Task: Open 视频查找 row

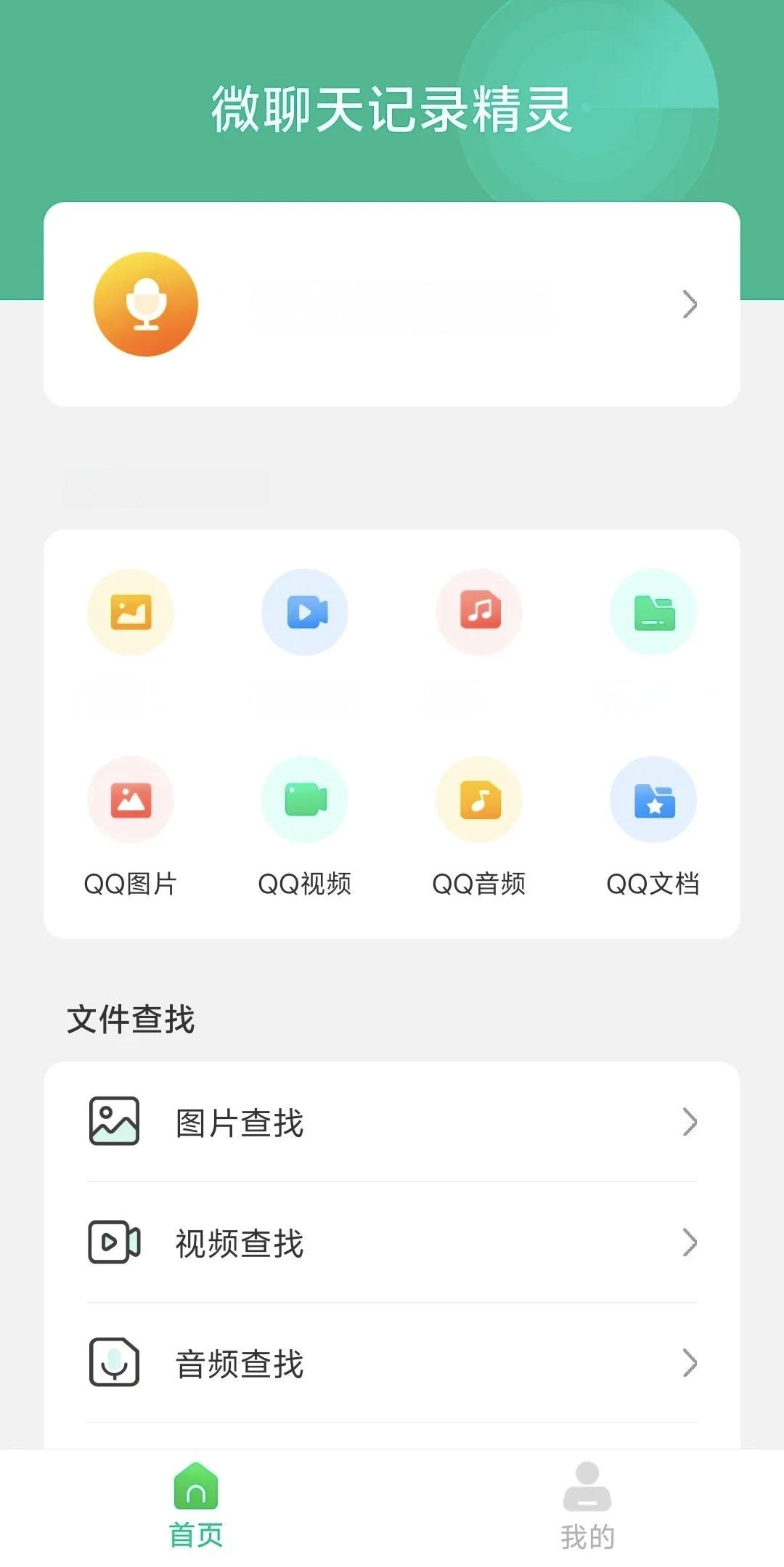Action: click(x=392, y=1242)
